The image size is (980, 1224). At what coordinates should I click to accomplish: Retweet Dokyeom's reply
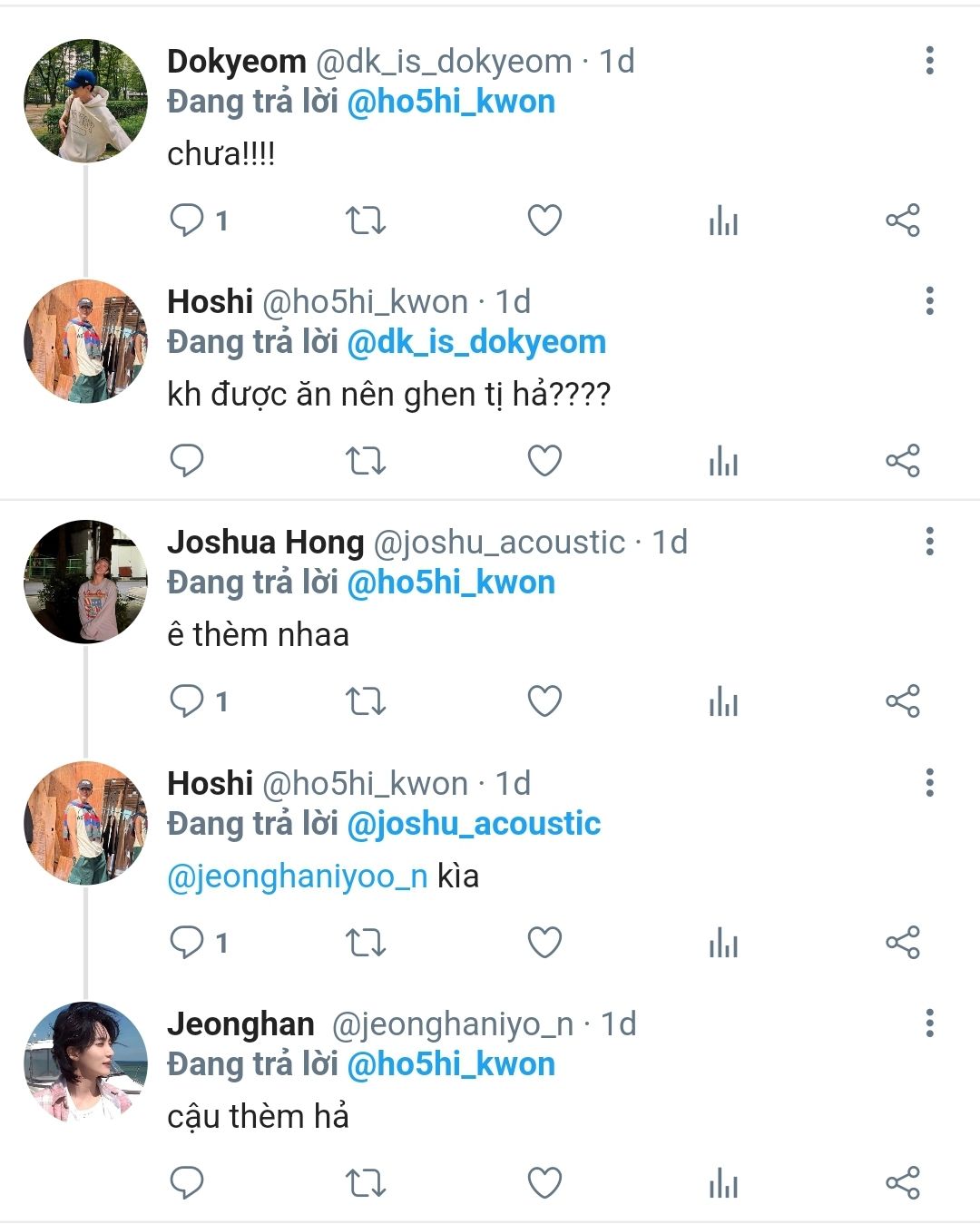click(366, 220)
